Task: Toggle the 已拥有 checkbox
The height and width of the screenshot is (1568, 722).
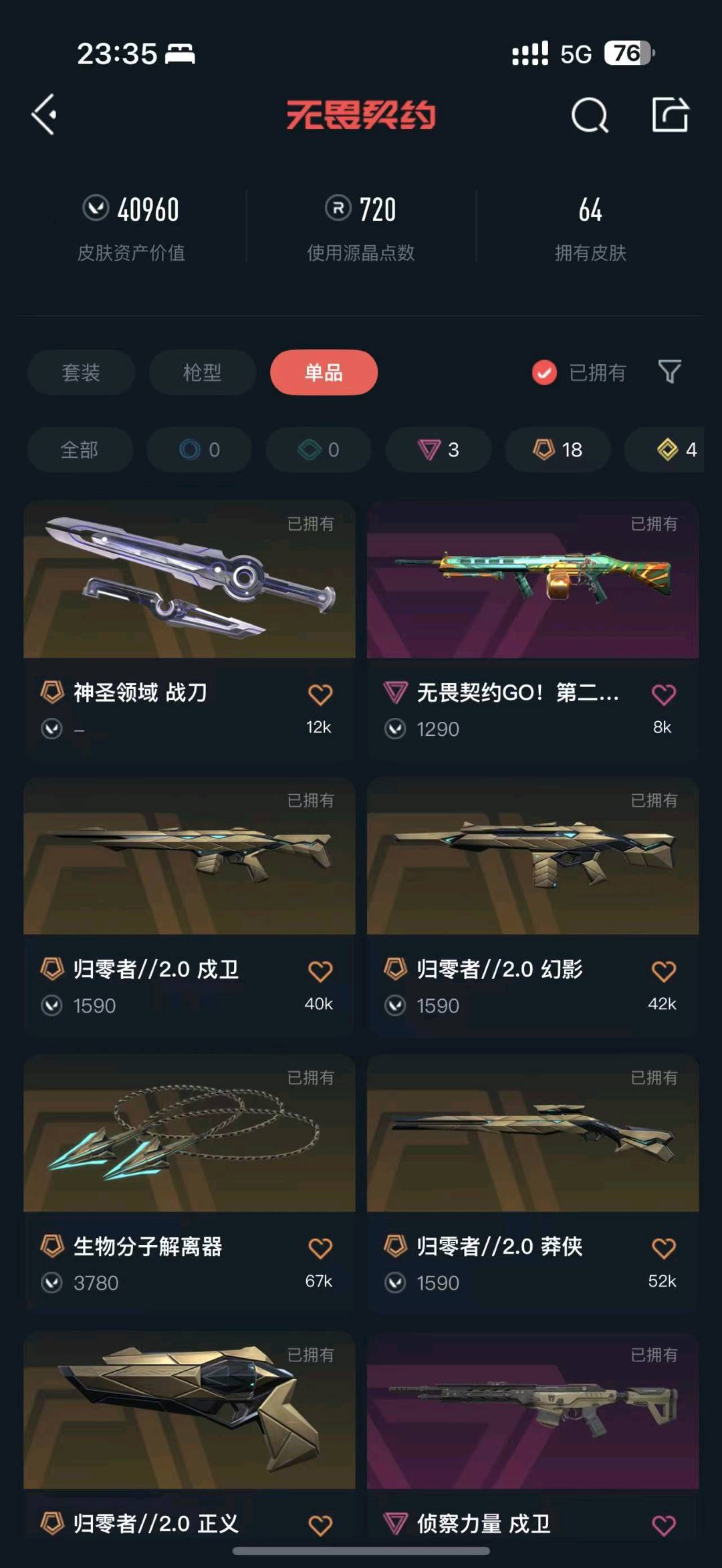Action: pyautogui.click(x=544, y=372)
